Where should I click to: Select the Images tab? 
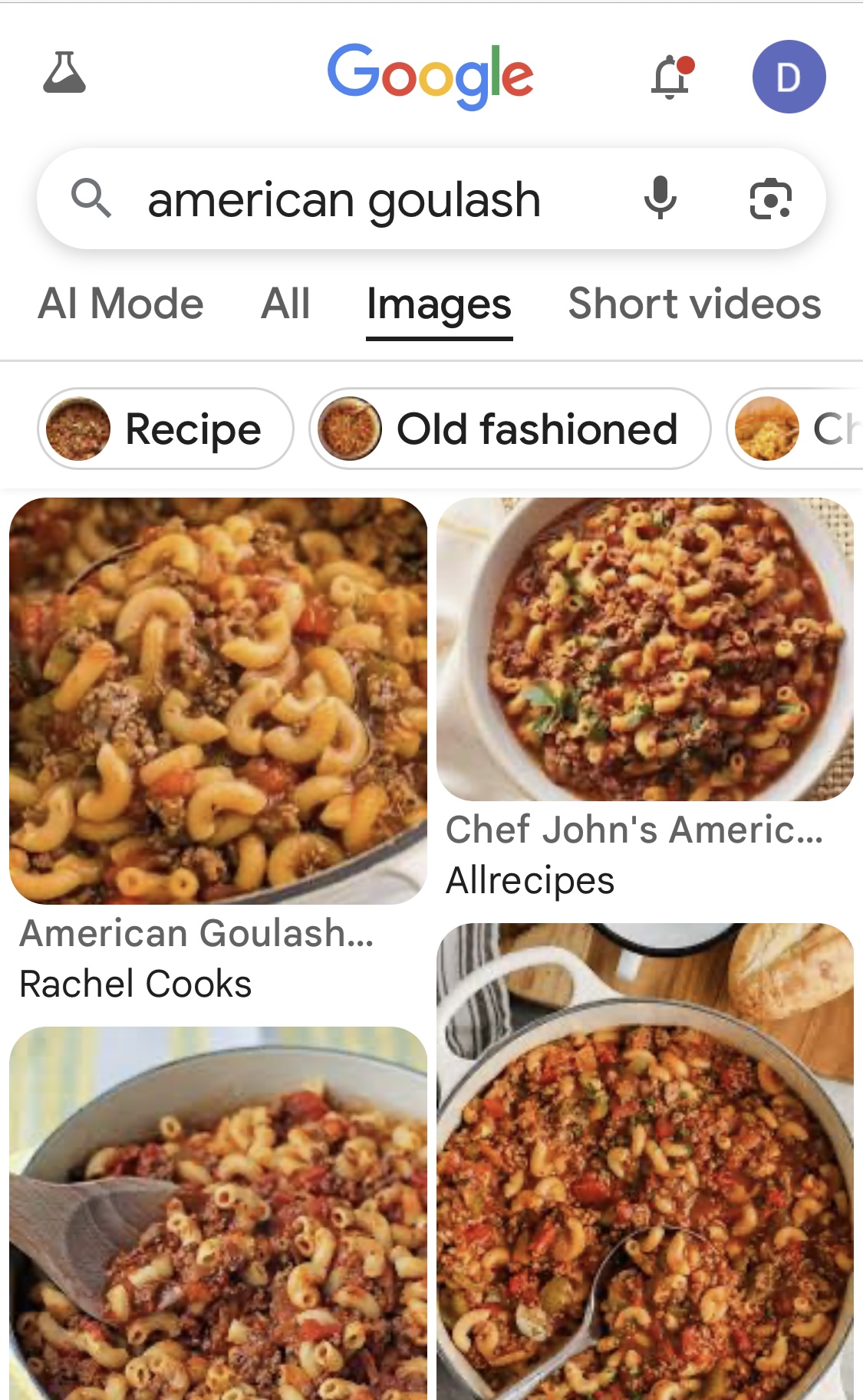[x=439, y=305]
